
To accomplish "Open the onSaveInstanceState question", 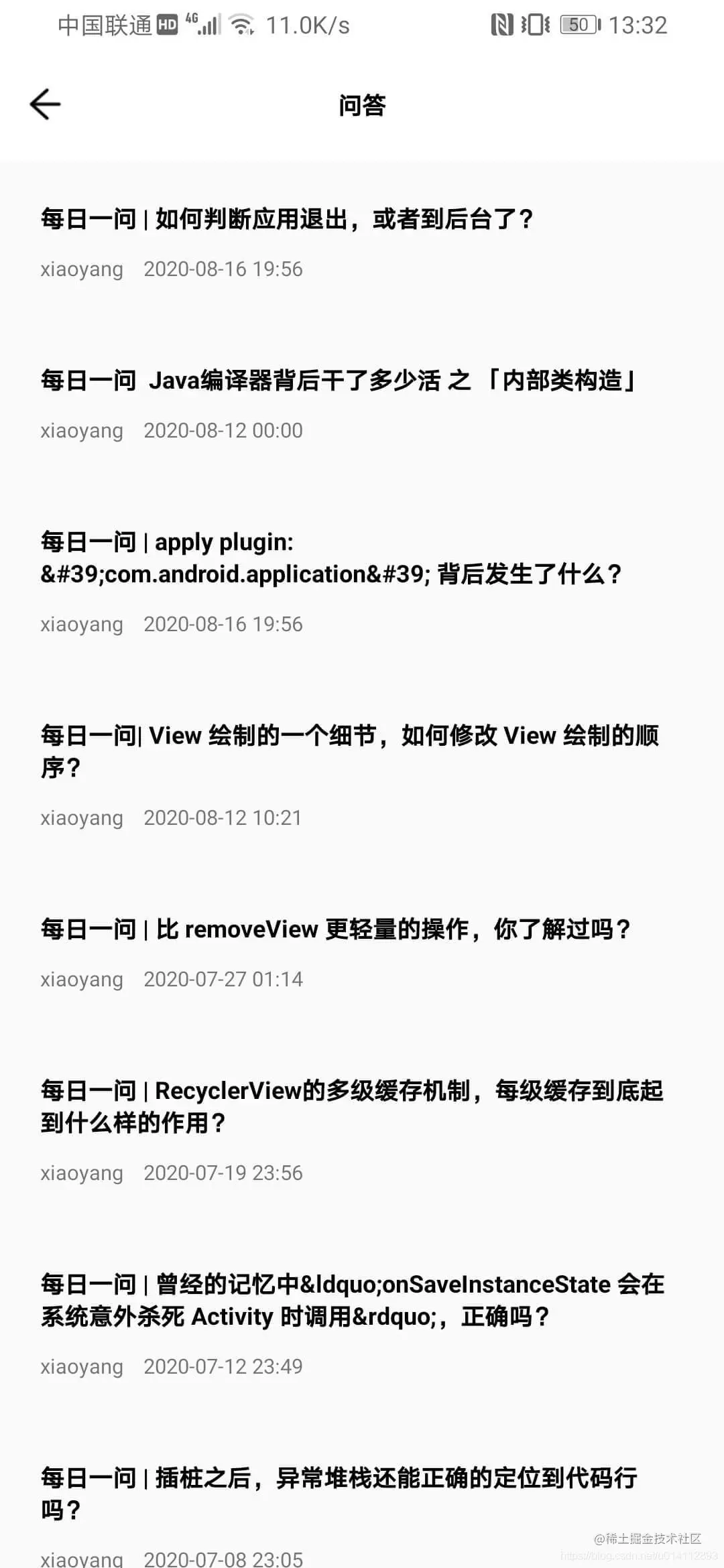I will coord(351,1300).
